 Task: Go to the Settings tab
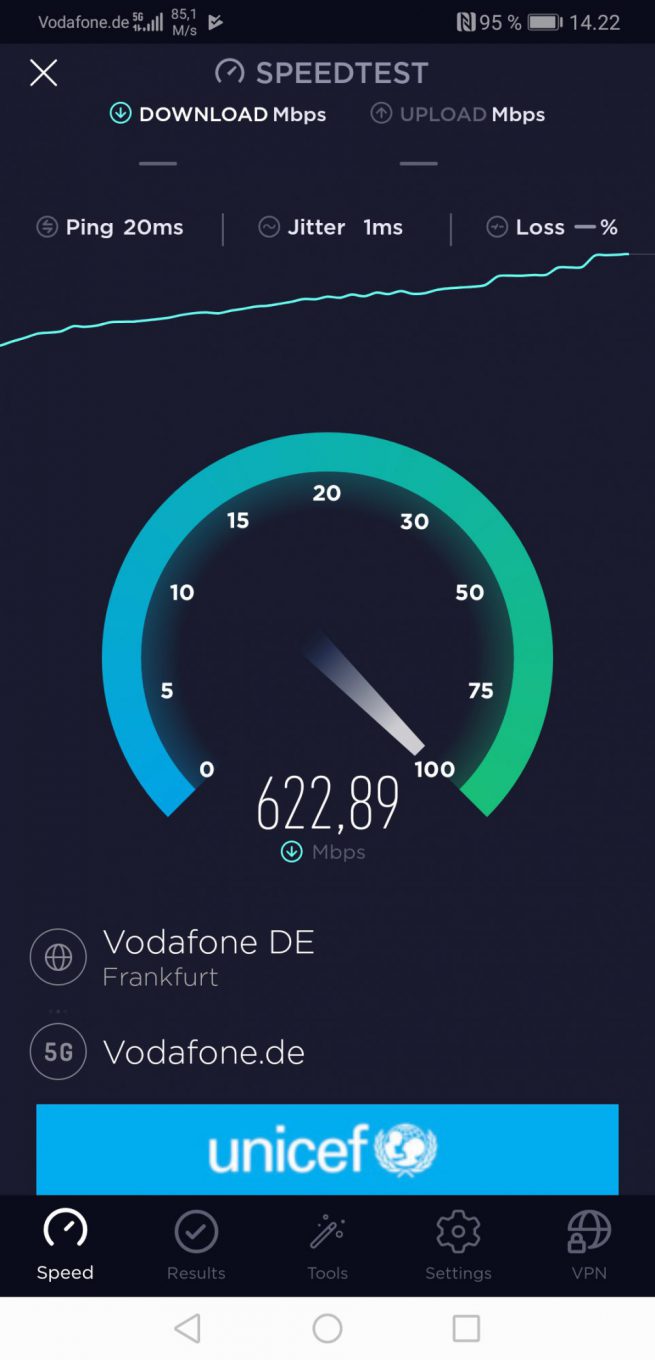(x=458, y=1244)
